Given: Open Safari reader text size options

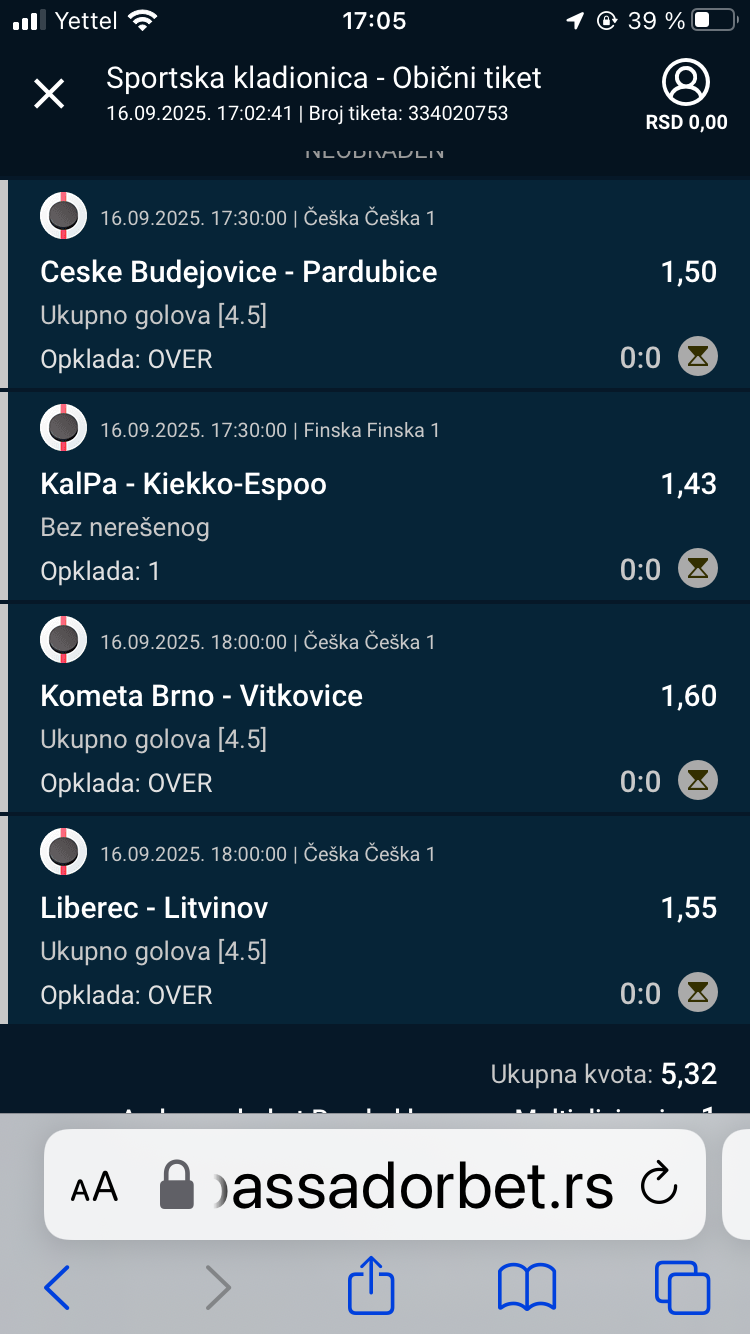Looking at the screenshot, I should tap(95, 1188).
